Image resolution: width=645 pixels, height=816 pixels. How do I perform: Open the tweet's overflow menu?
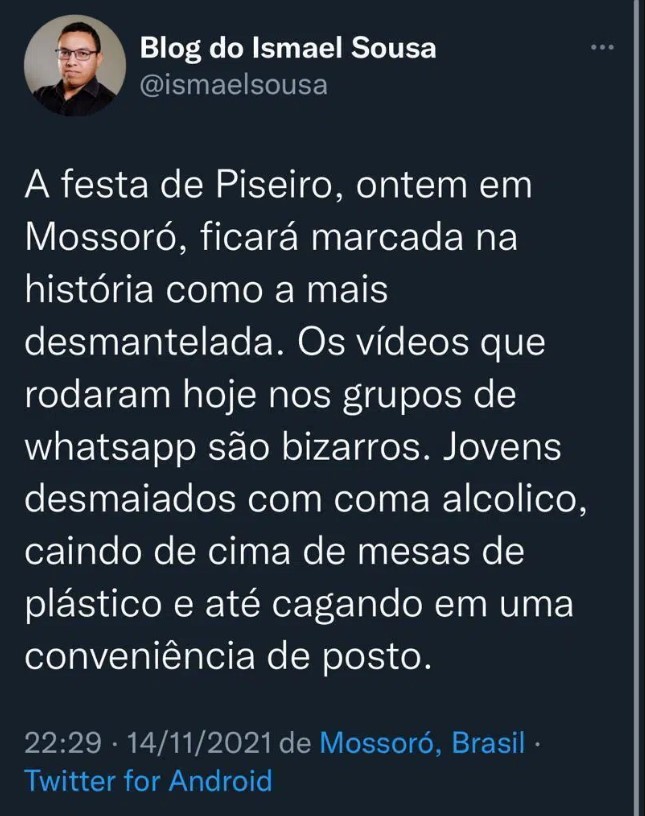pos(601,47)
